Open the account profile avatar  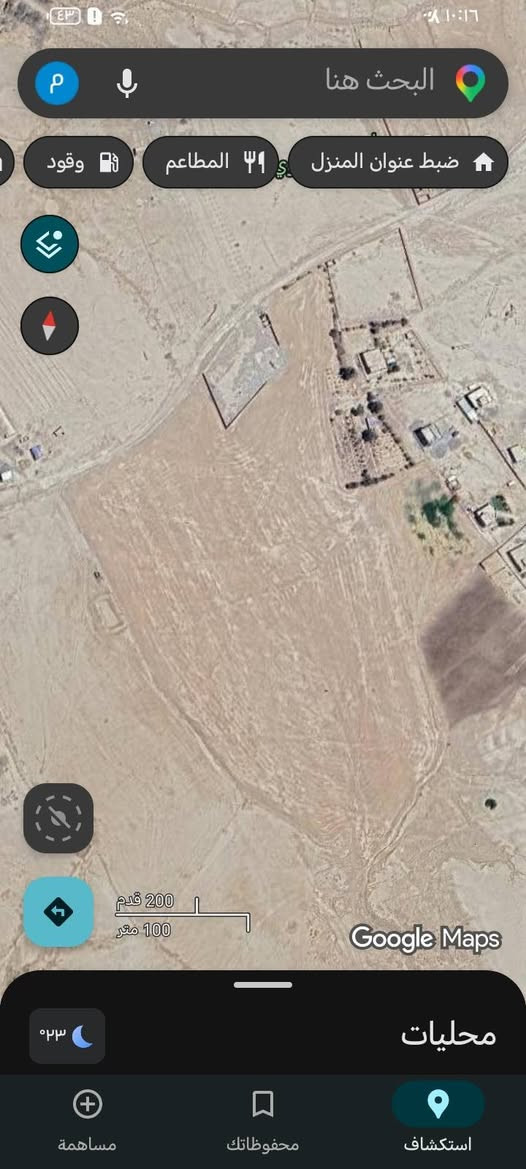point(57,83)
